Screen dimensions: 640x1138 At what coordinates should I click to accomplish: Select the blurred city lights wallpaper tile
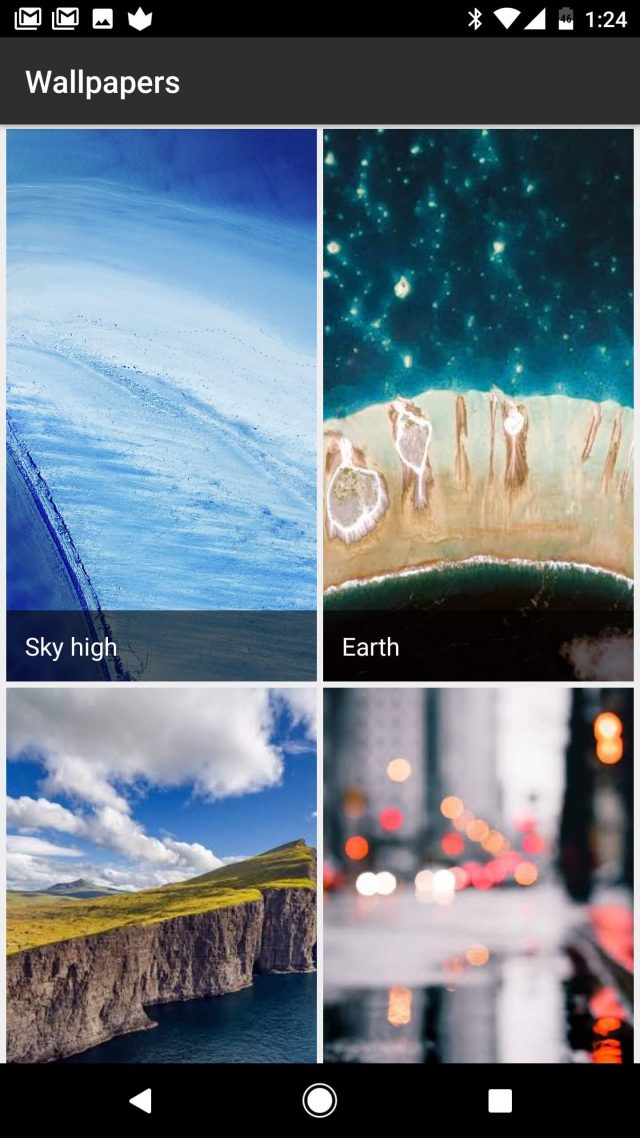click(x=478, y=875)
